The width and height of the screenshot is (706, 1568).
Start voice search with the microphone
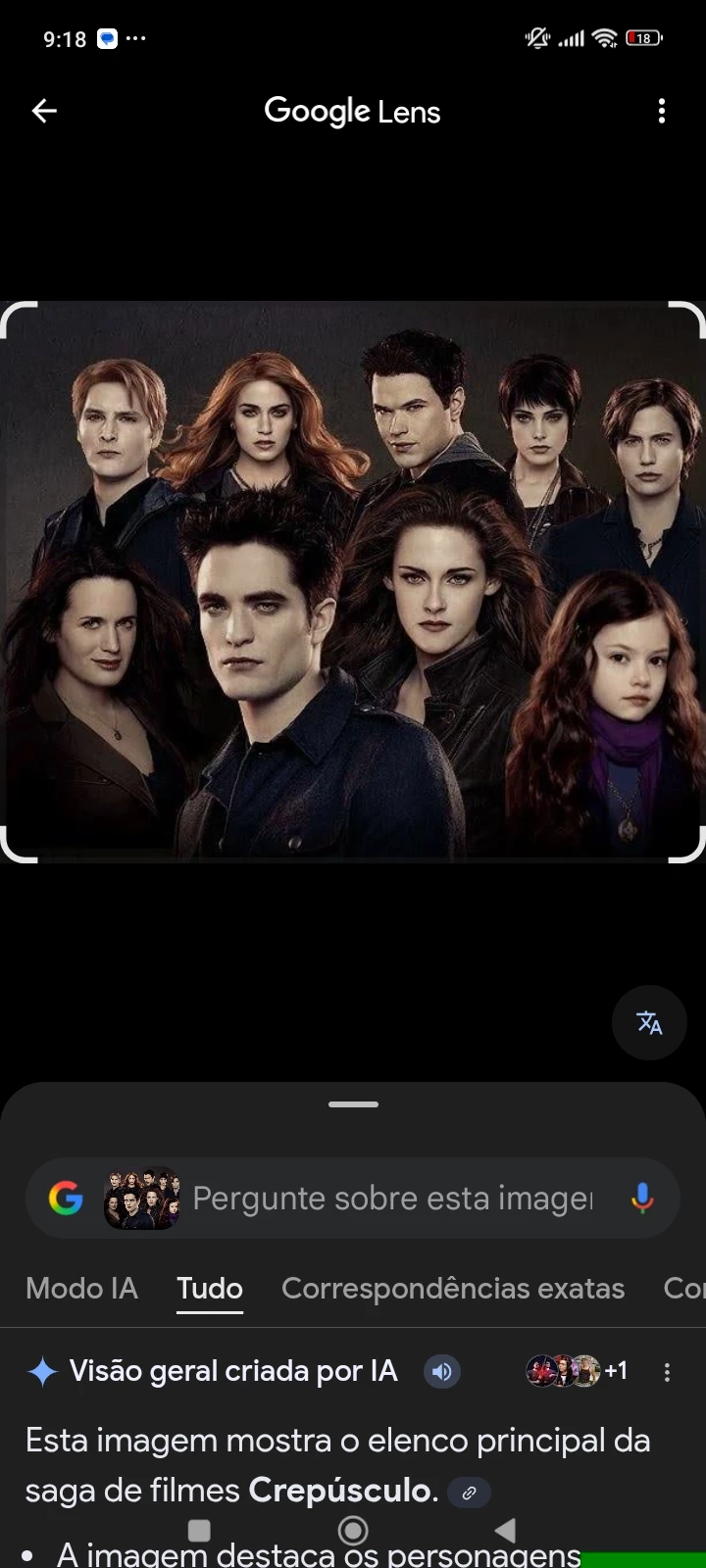pyautogui.click(x=642, y=1199)
